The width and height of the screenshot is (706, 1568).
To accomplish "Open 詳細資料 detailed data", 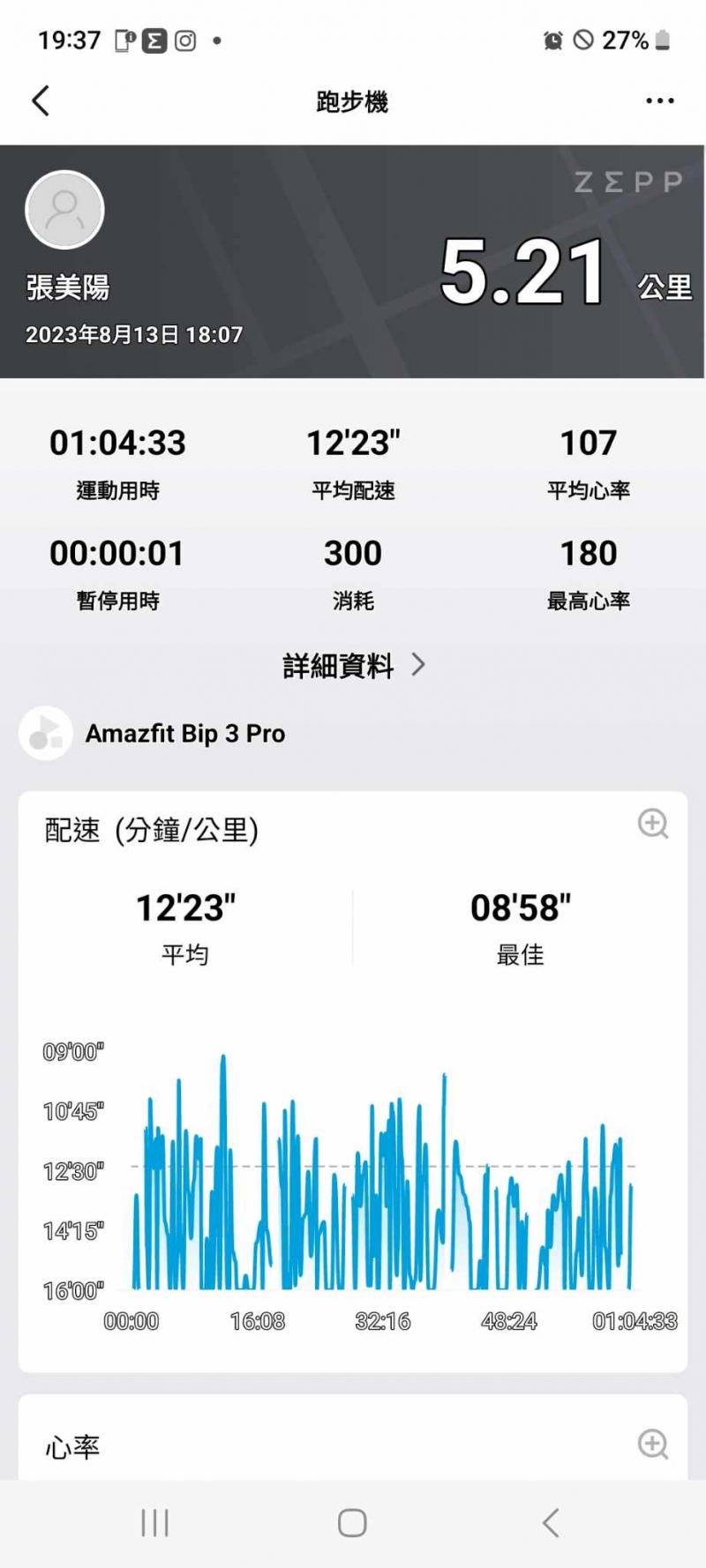I will (x=353, y=666).
